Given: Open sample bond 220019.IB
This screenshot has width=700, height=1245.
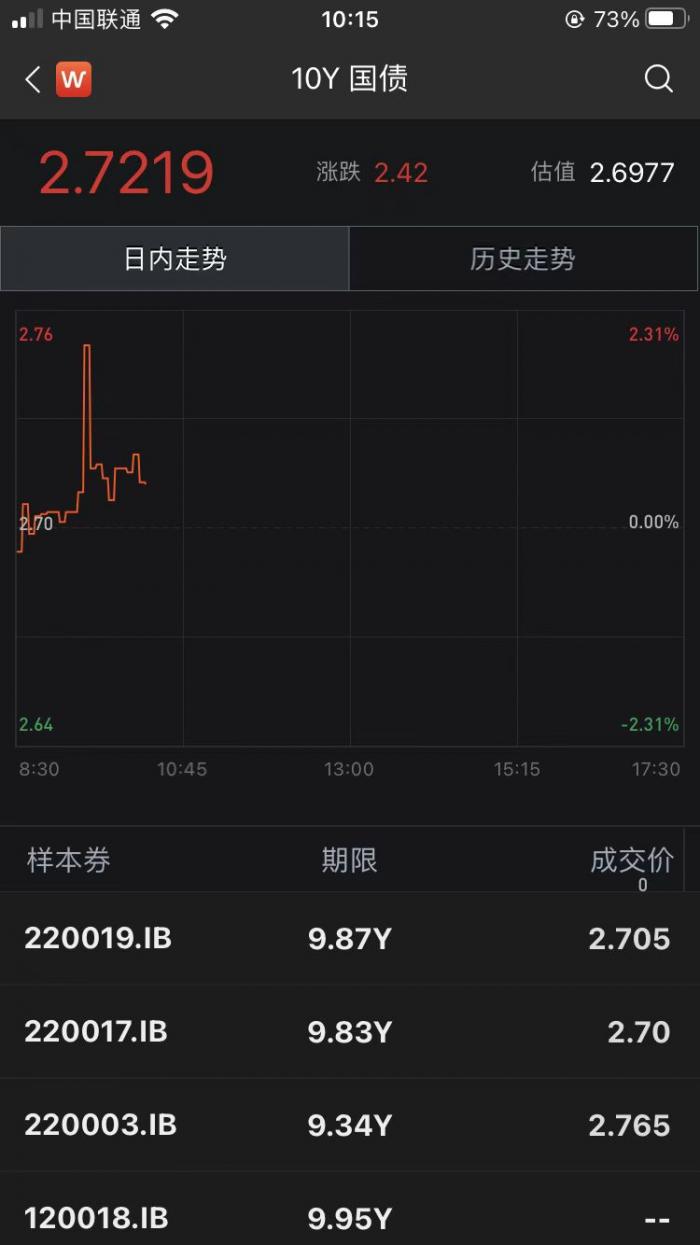Looking at the screenshot, I should coord(98,938).
